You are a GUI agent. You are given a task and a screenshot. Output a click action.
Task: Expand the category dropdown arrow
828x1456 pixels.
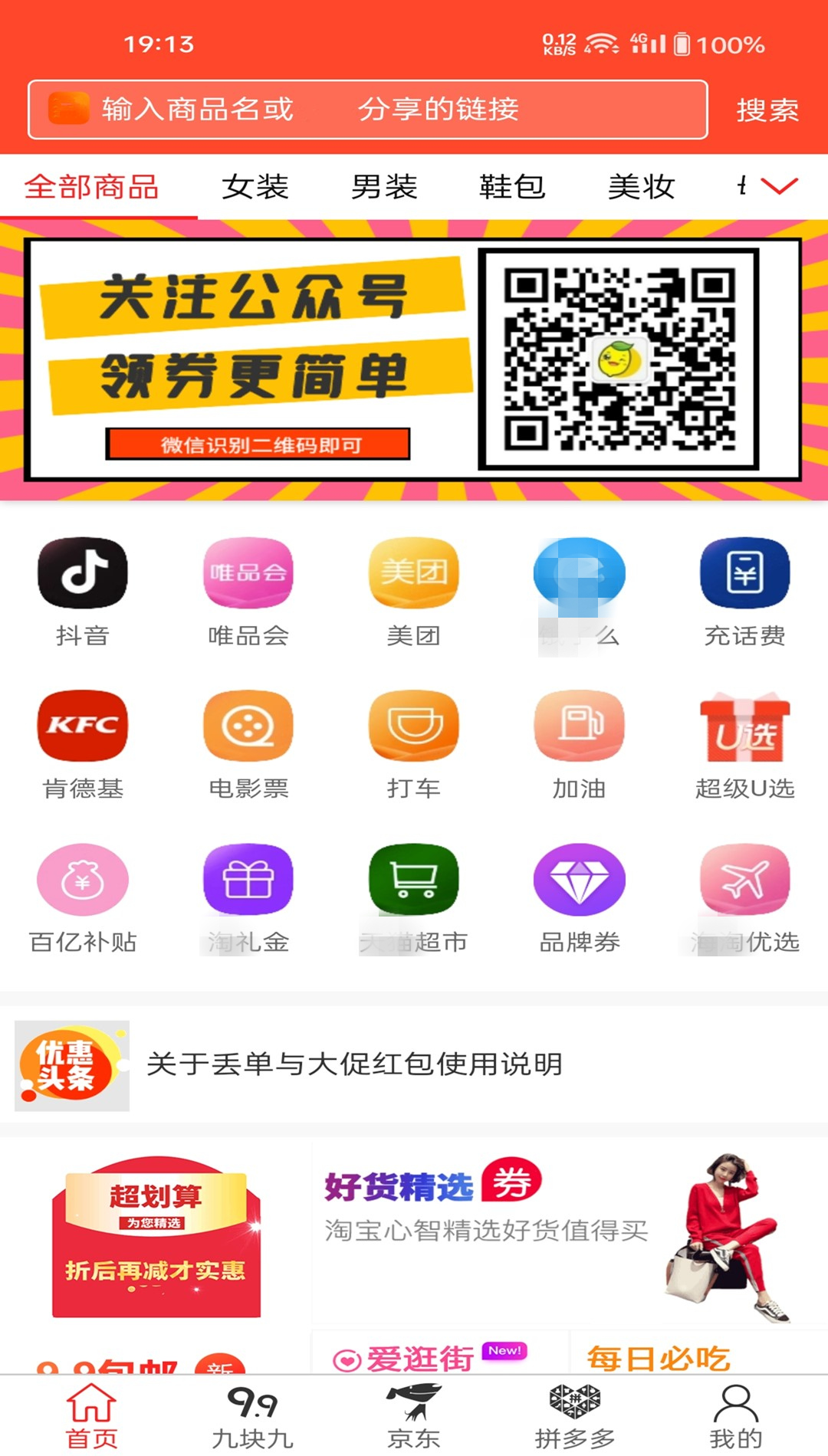(x=780, y=186)
